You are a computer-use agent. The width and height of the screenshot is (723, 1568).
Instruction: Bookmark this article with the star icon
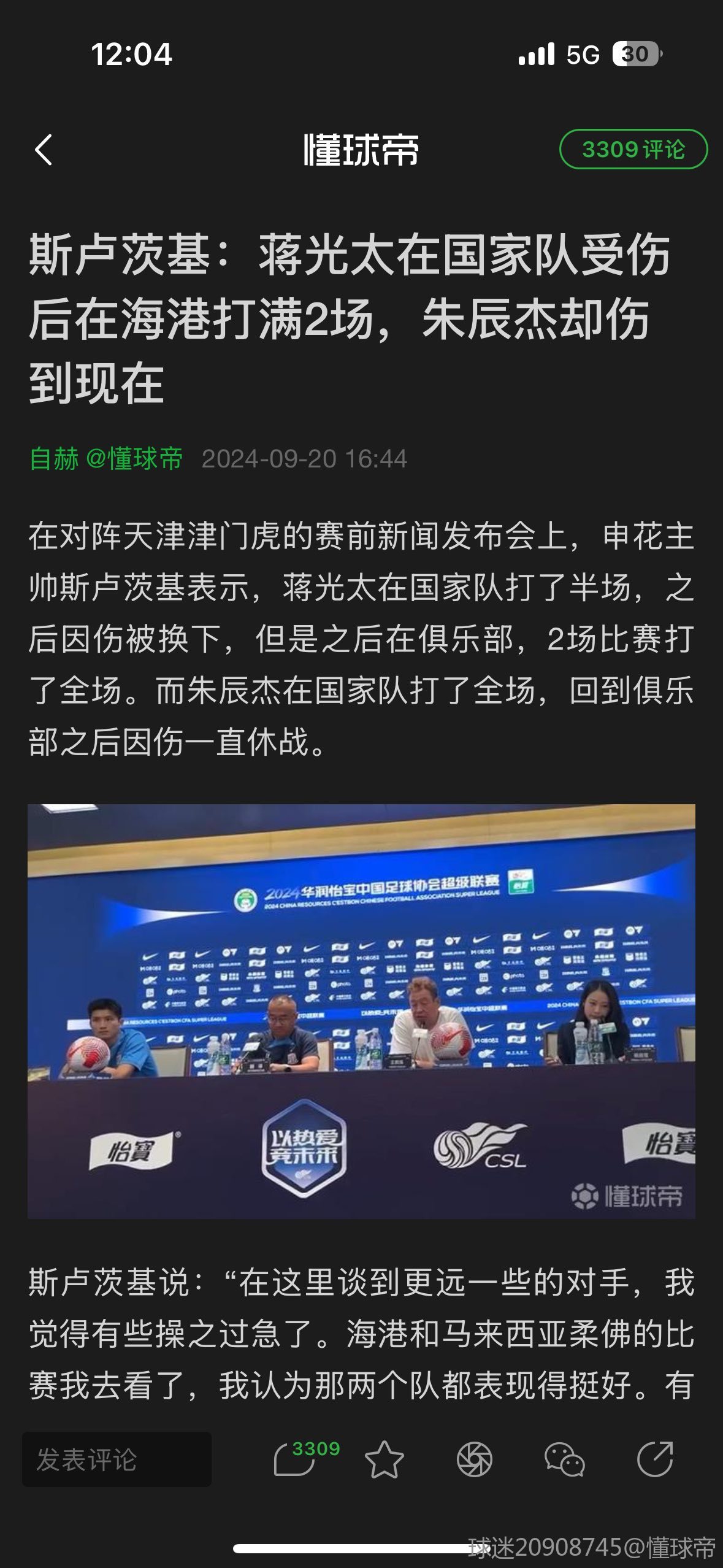[x=384, y=1459]
